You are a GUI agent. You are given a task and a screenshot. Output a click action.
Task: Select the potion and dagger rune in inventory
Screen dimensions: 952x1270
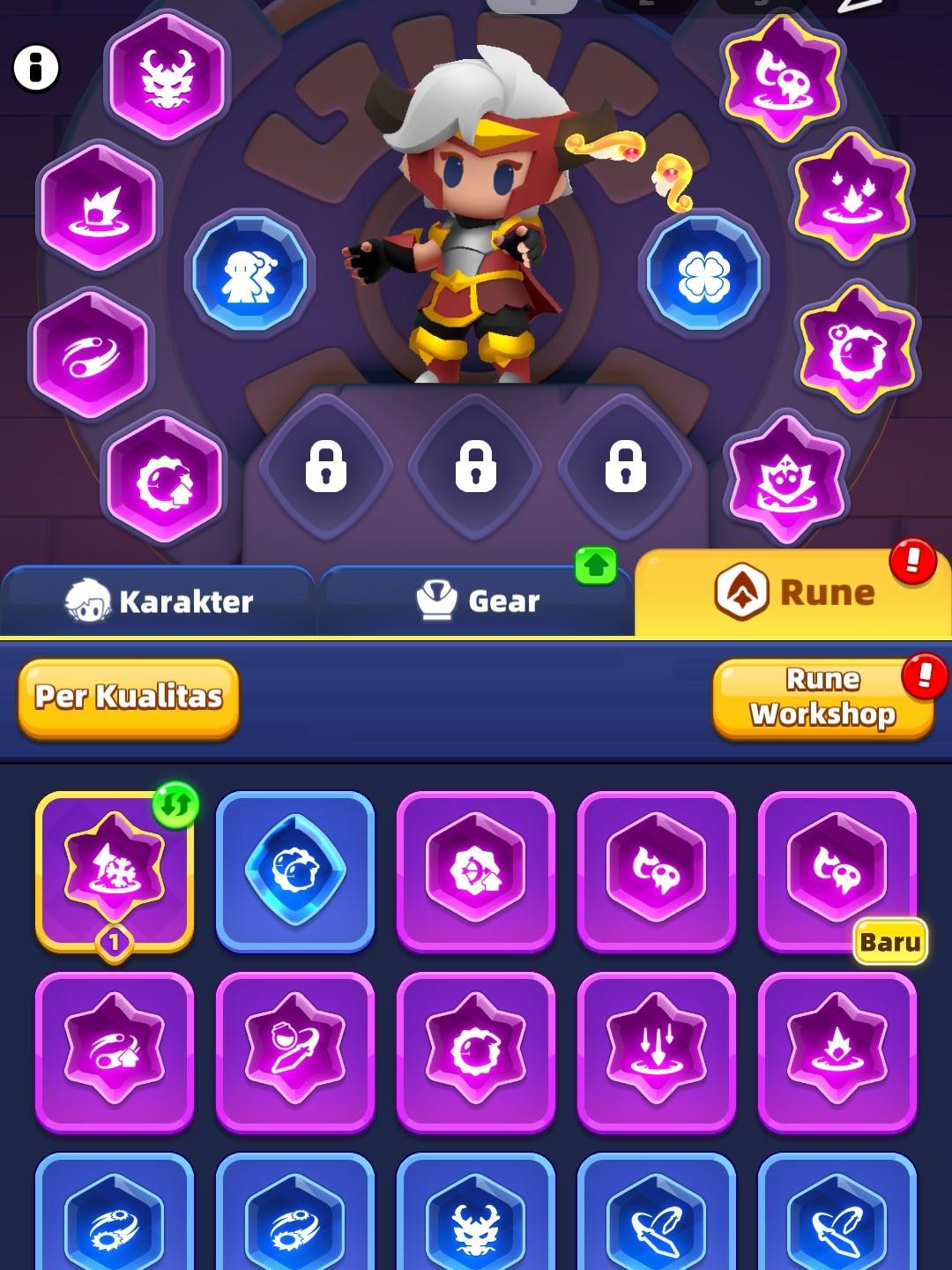tap(295, 1051)
